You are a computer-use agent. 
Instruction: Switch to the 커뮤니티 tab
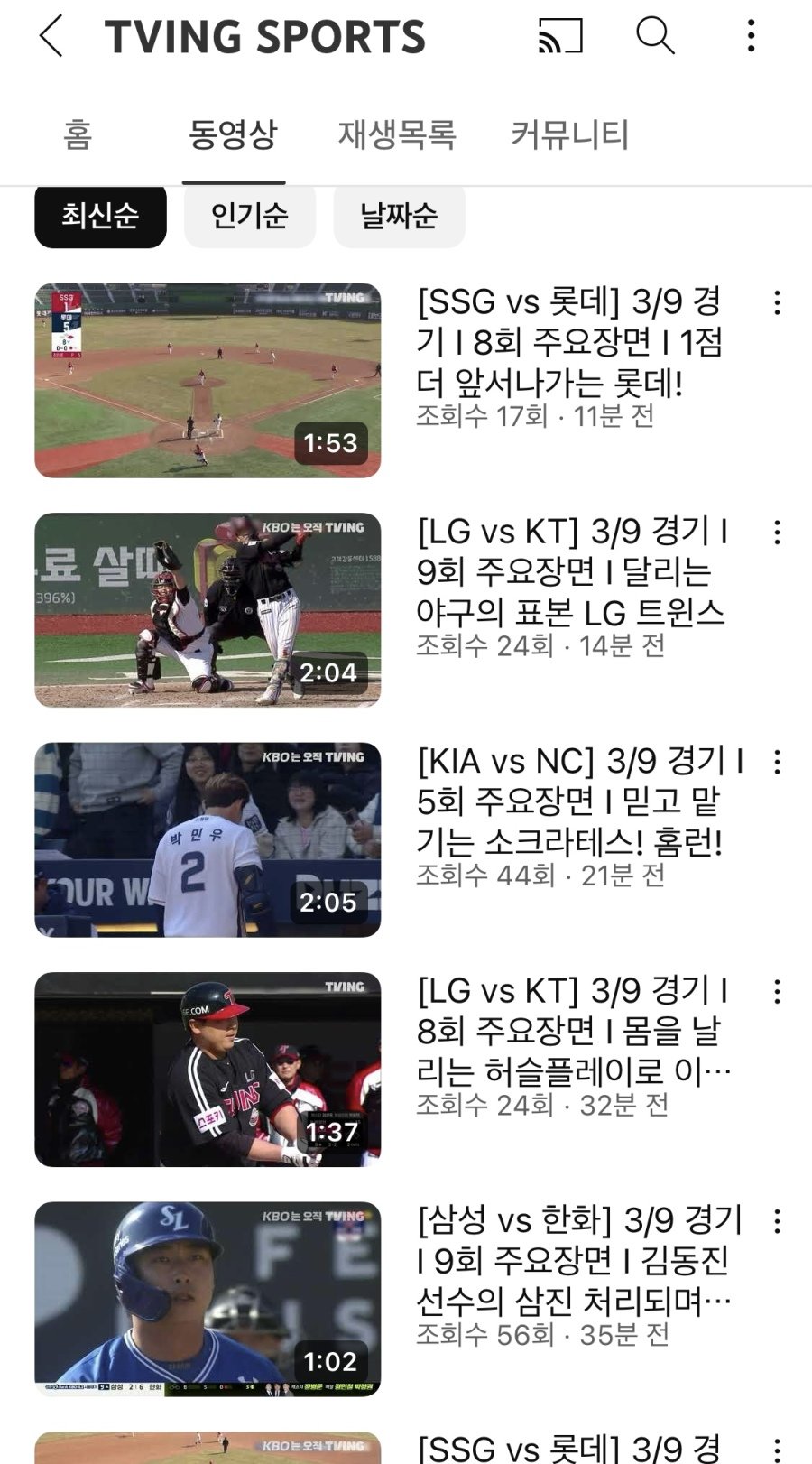[x=569, y=135]
